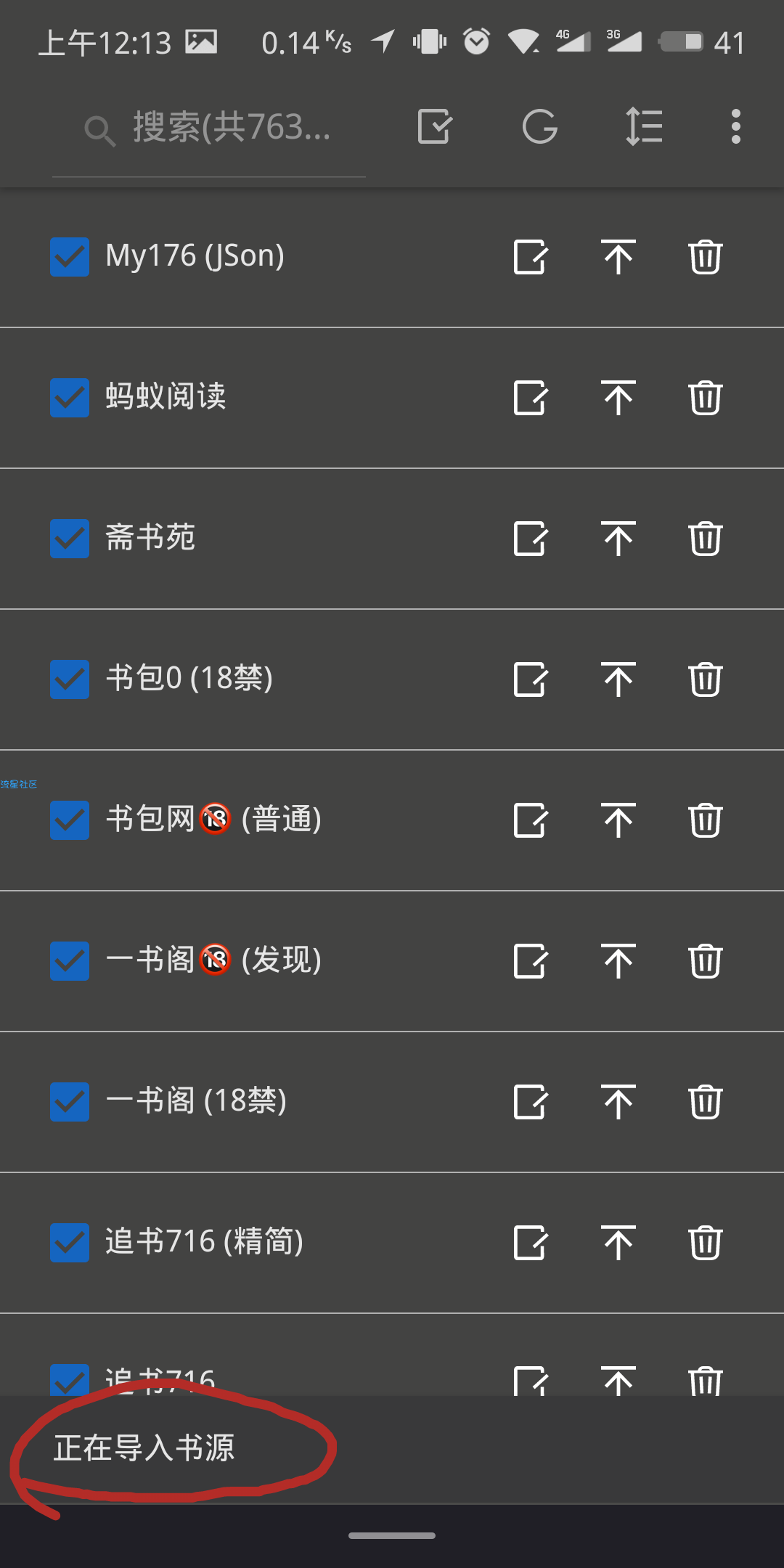Delete the 追书716 (精简) source
784x1568 pixels.
pos(705,1243)
